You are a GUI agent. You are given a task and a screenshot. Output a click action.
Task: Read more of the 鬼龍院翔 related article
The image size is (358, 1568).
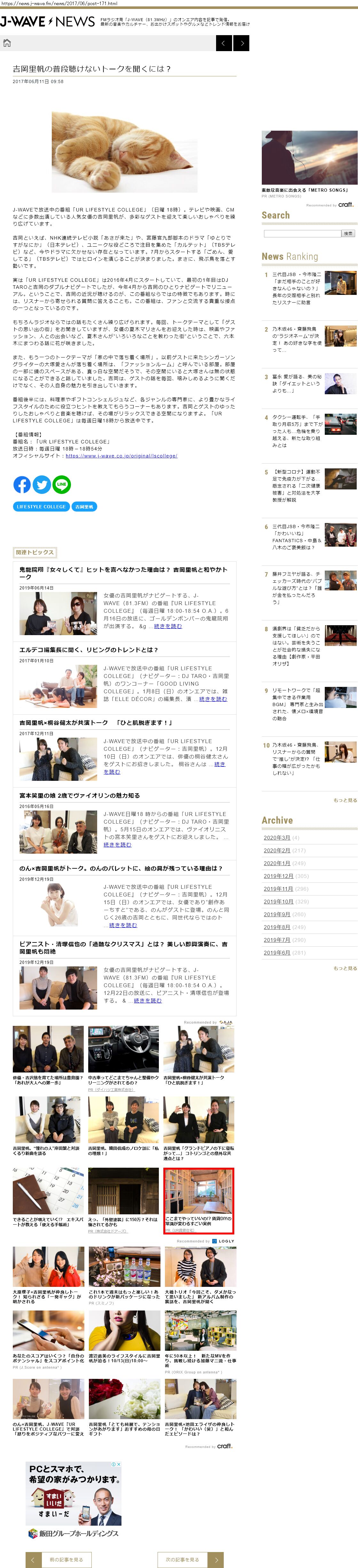tap(167, 626)
